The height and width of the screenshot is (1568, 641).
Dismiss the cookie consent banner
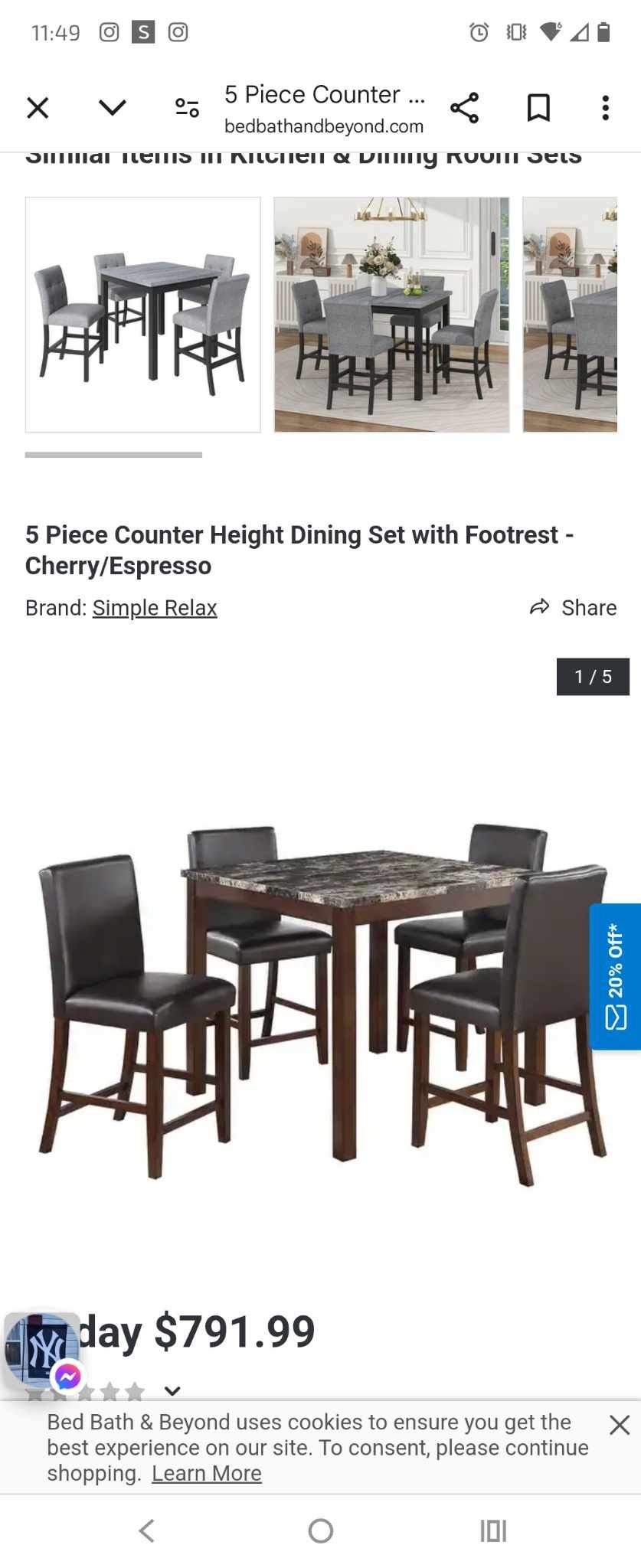[x=620, y=1425]
